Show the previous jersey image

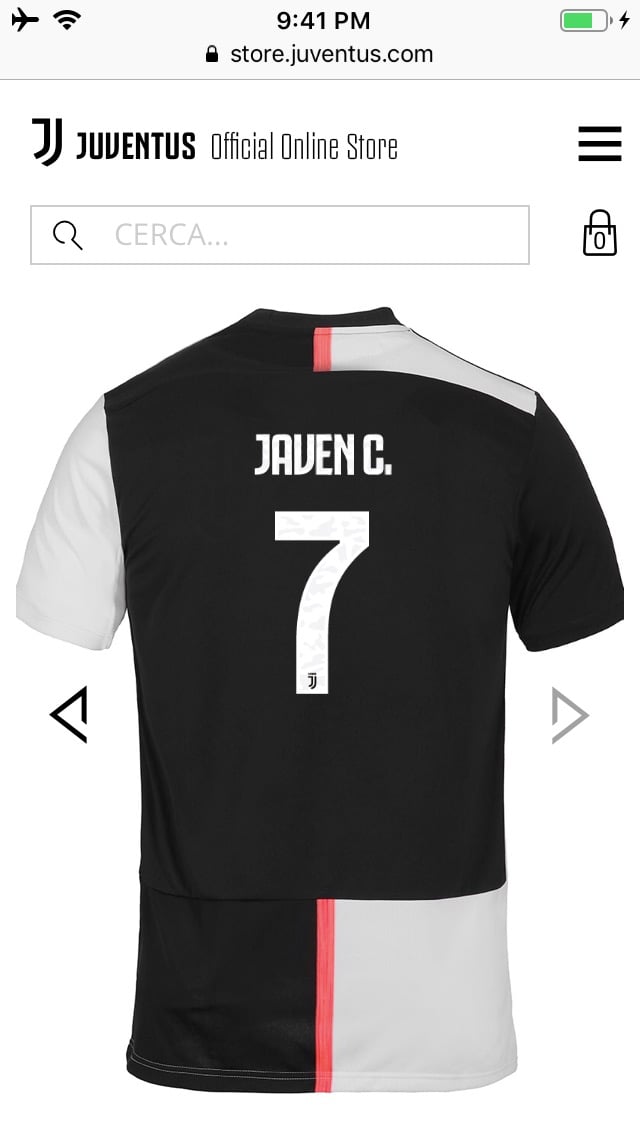pos(69,714)
